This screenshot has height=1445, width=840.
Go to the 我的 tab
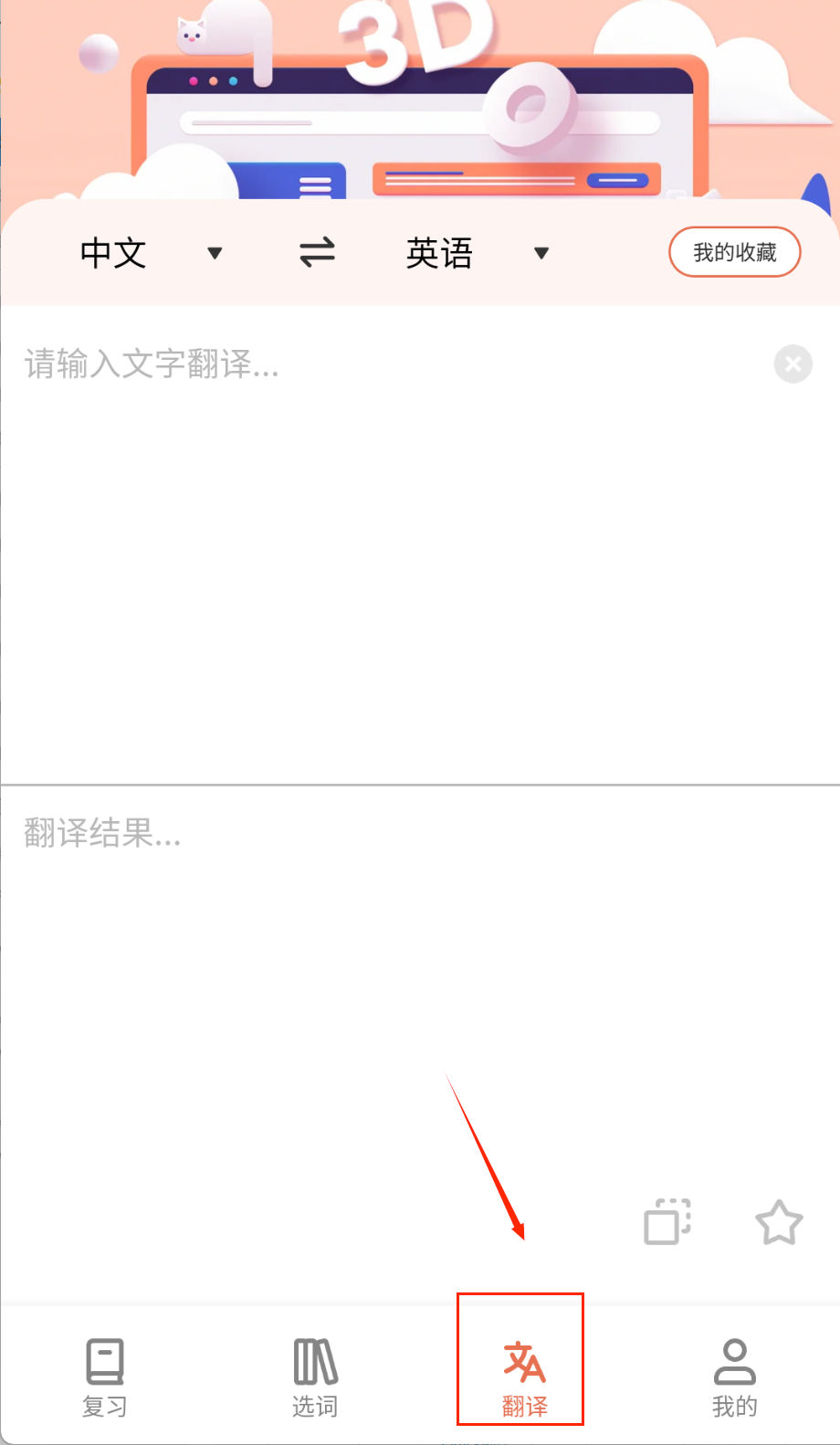click(x=734, y=1377)
